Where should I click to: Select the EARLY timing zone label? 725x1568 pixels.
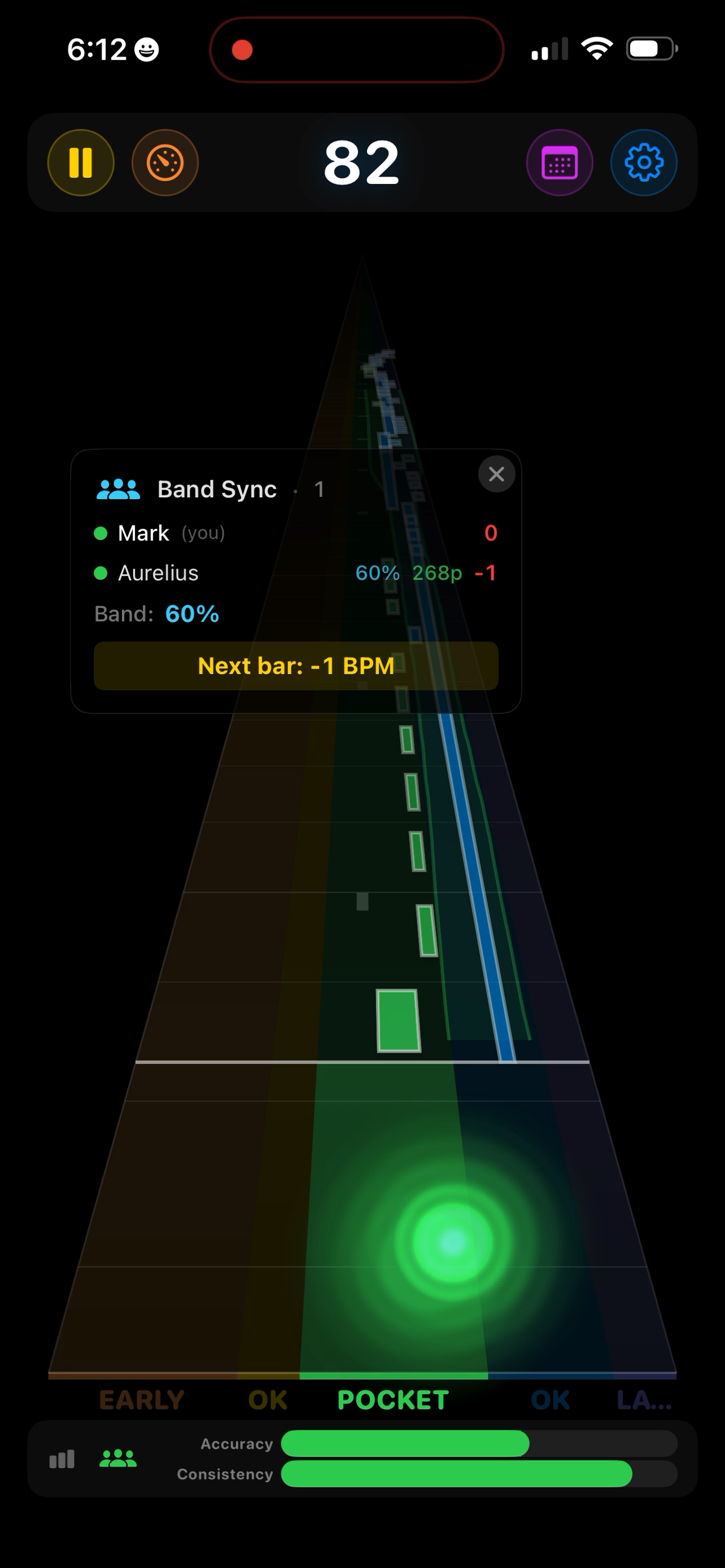click(141, 1400)
